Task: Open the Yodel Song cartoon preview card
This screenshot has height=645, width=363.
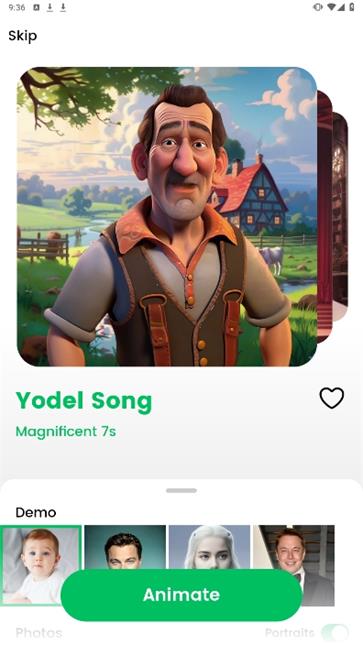Action: pos(167,217)
